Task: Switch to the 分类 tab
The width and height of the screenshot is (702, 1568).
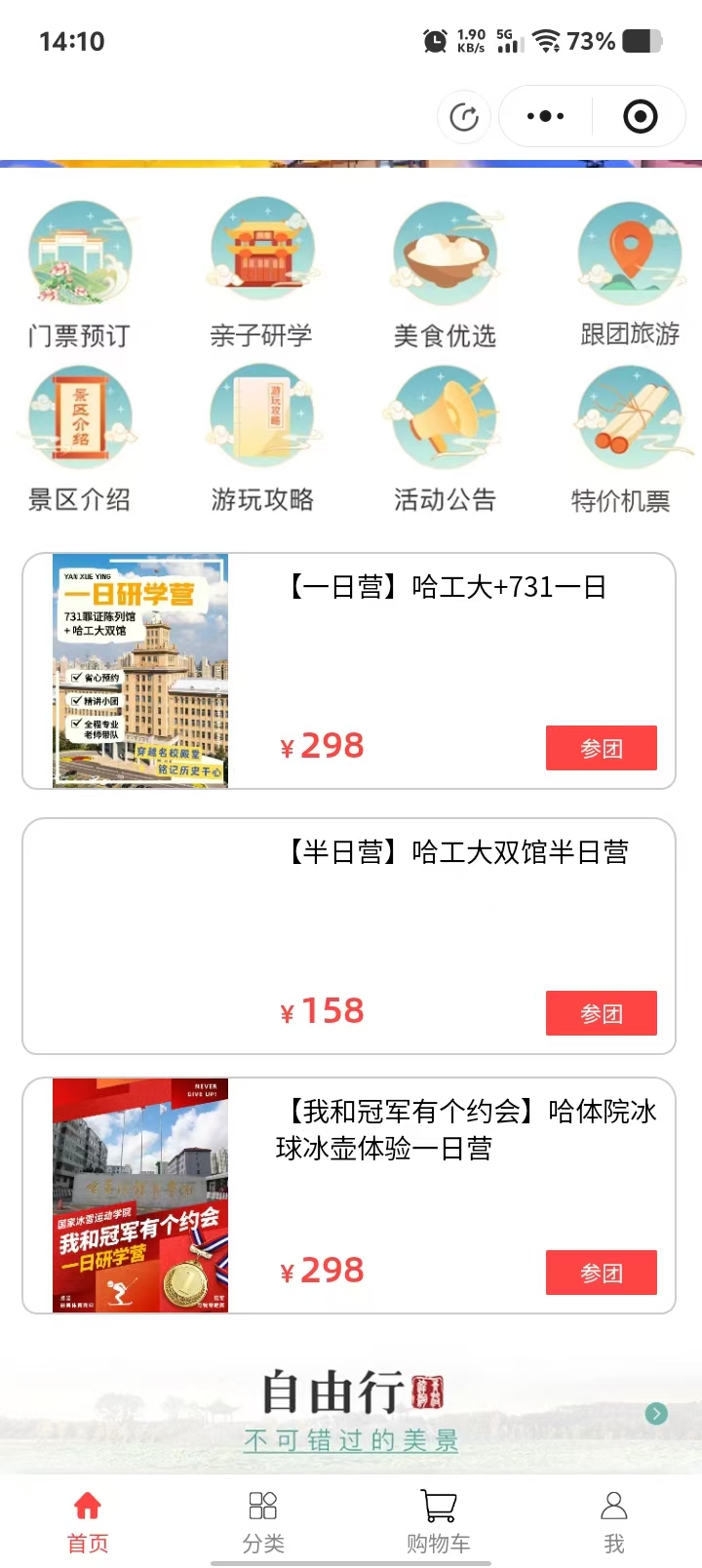Action: tap(263, 1520)
